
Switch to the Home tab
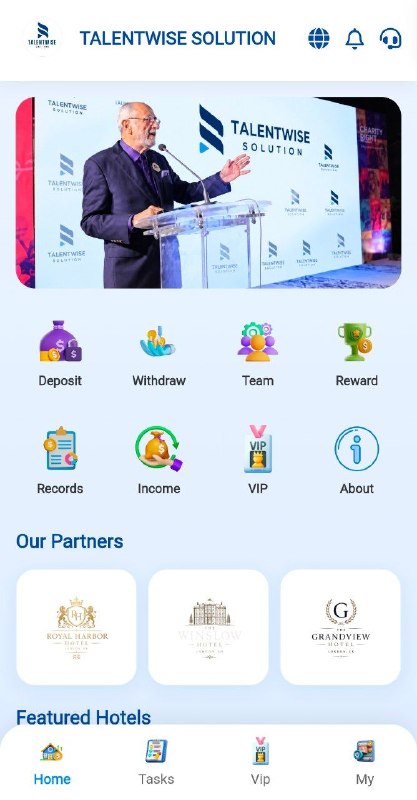pyautogui.click(x=52, y=763)
